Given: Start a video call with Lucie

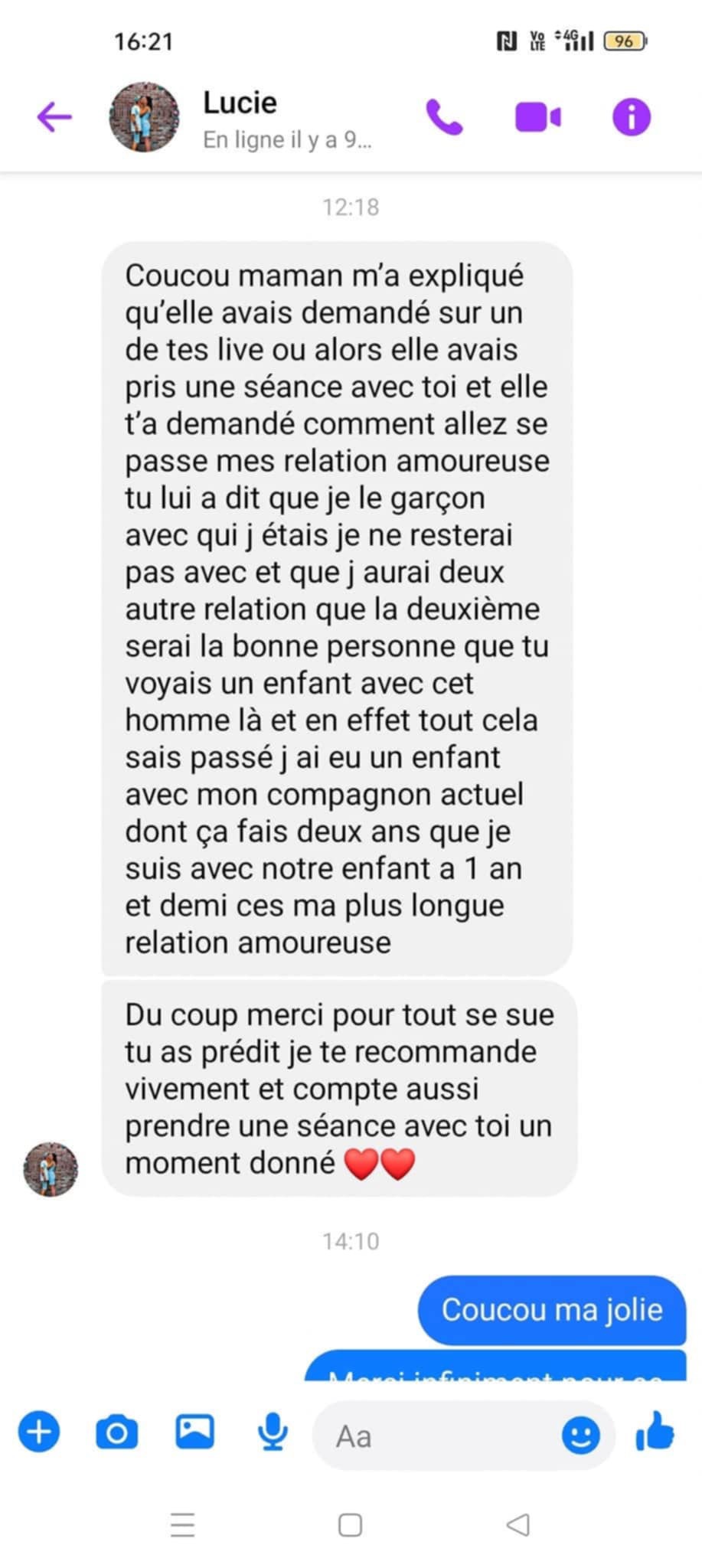Looking at the screenshot, I should pyautogui.click(x=537, y=117).
